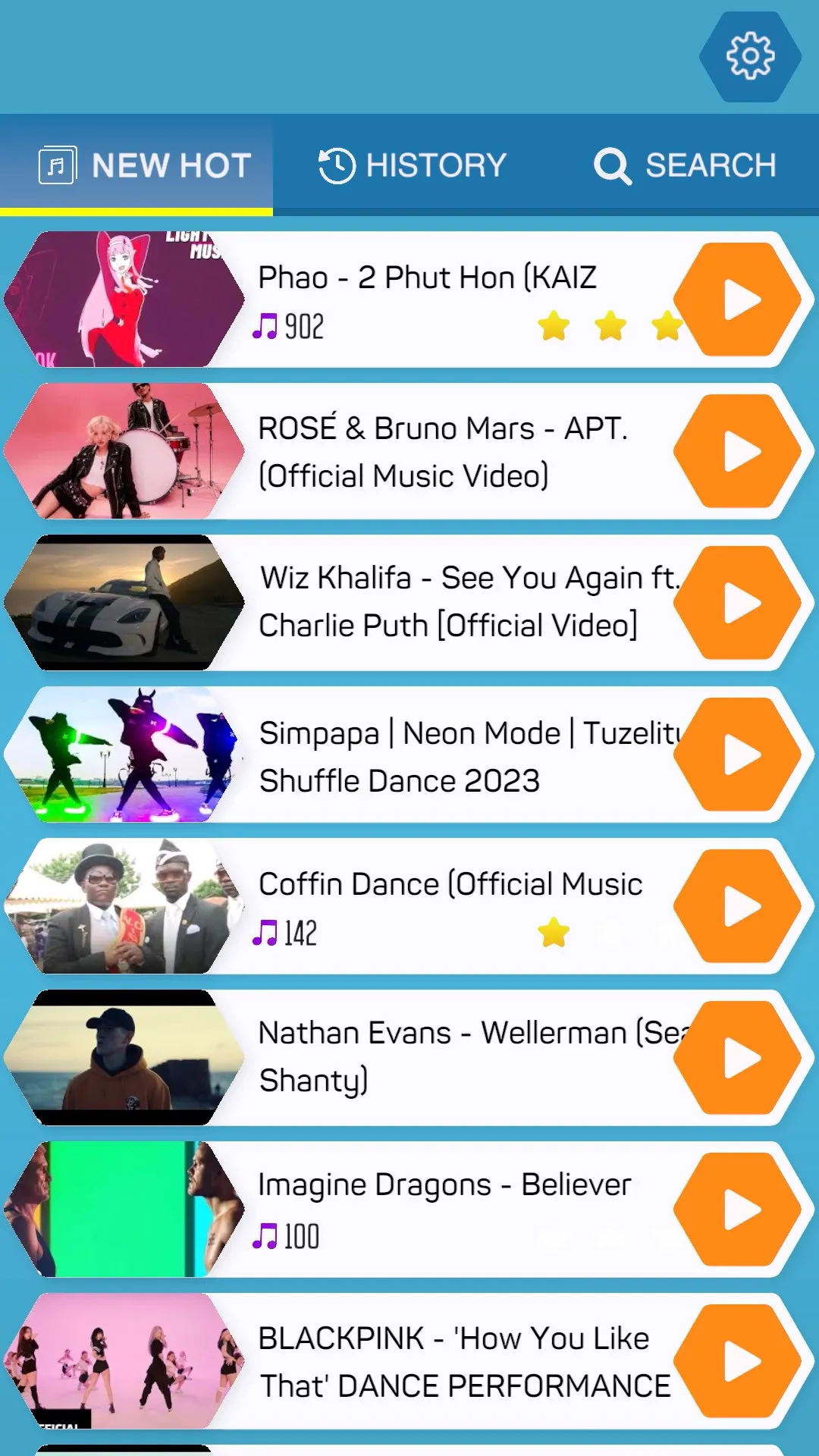Image resolution: width=819 pixels, height=1456 pixels.
Task: Switch to the SEARCH tab
Action: point(682,165)
